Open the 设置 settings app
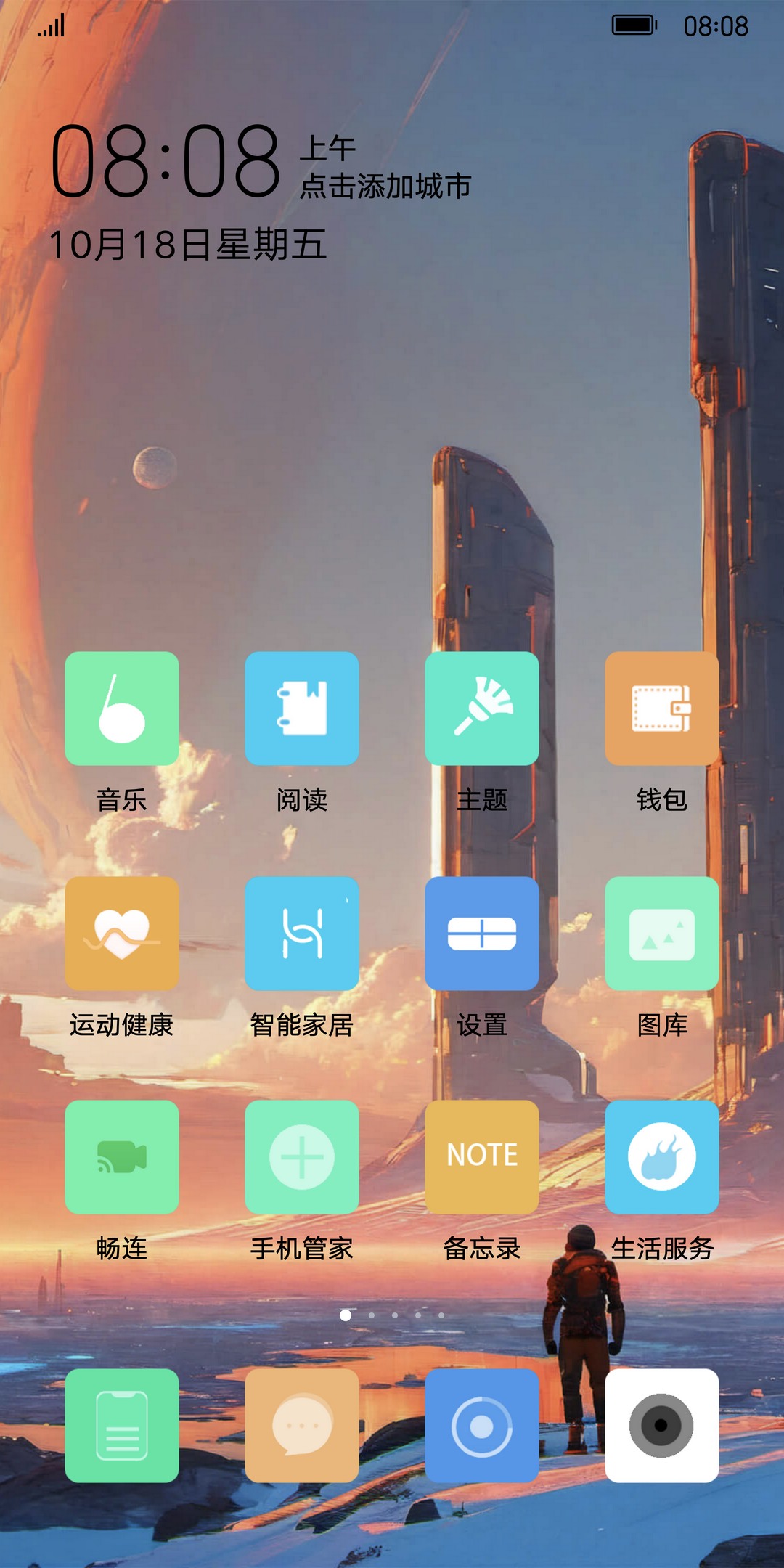The height and width of the screenshot is (1568, 784). [x=481, y=934]
